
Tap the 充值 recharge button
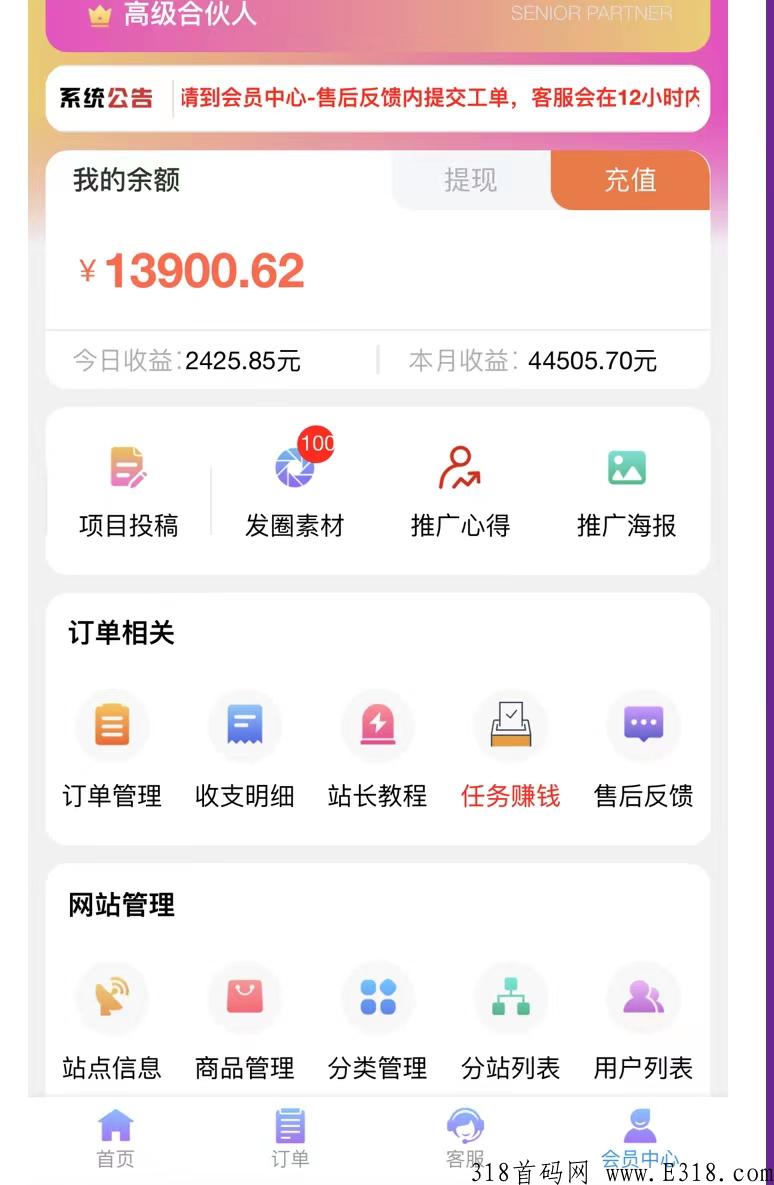pyautogui.click(x=630, y=180)
